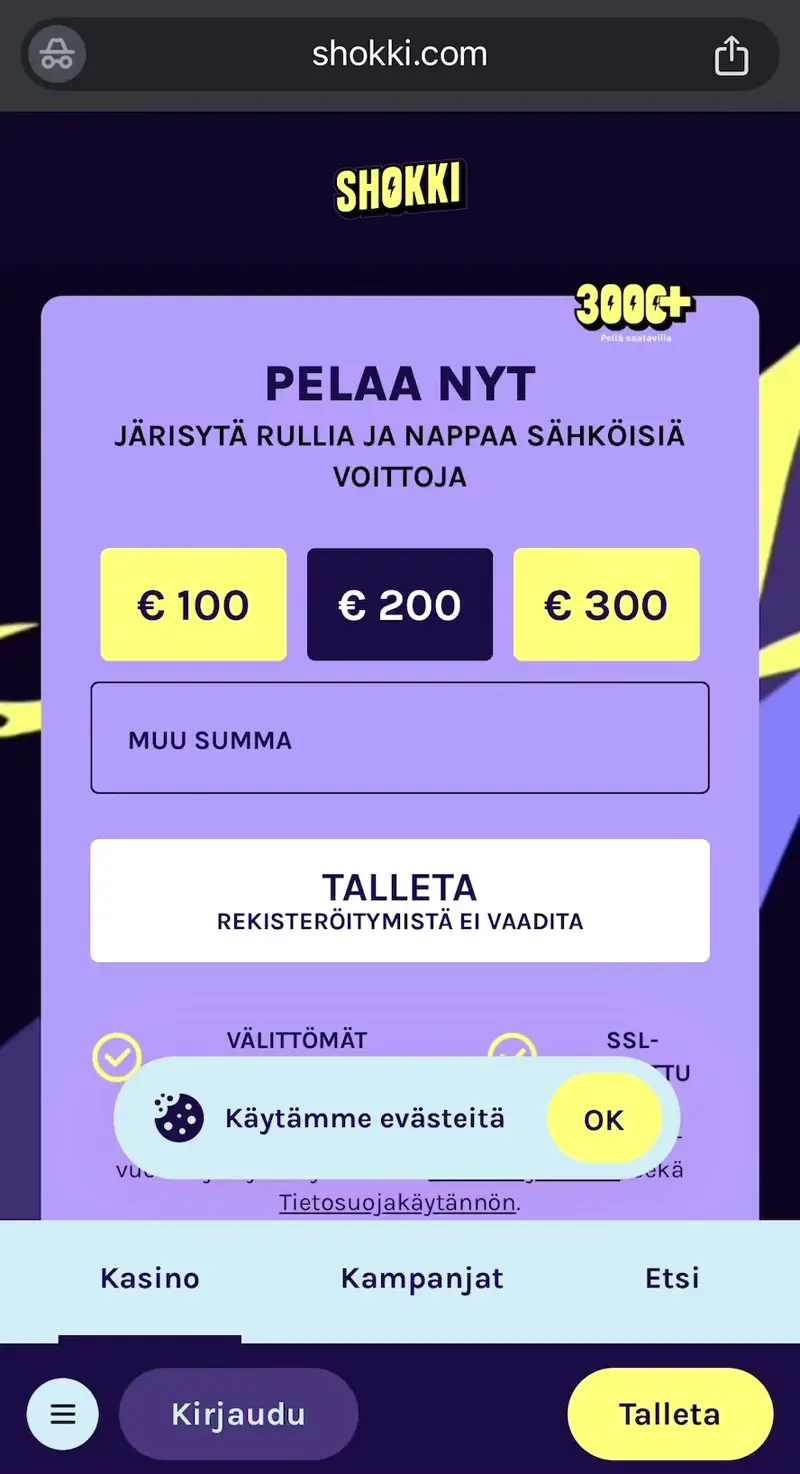Open the Tietosuojakäytännön link

397,1202
